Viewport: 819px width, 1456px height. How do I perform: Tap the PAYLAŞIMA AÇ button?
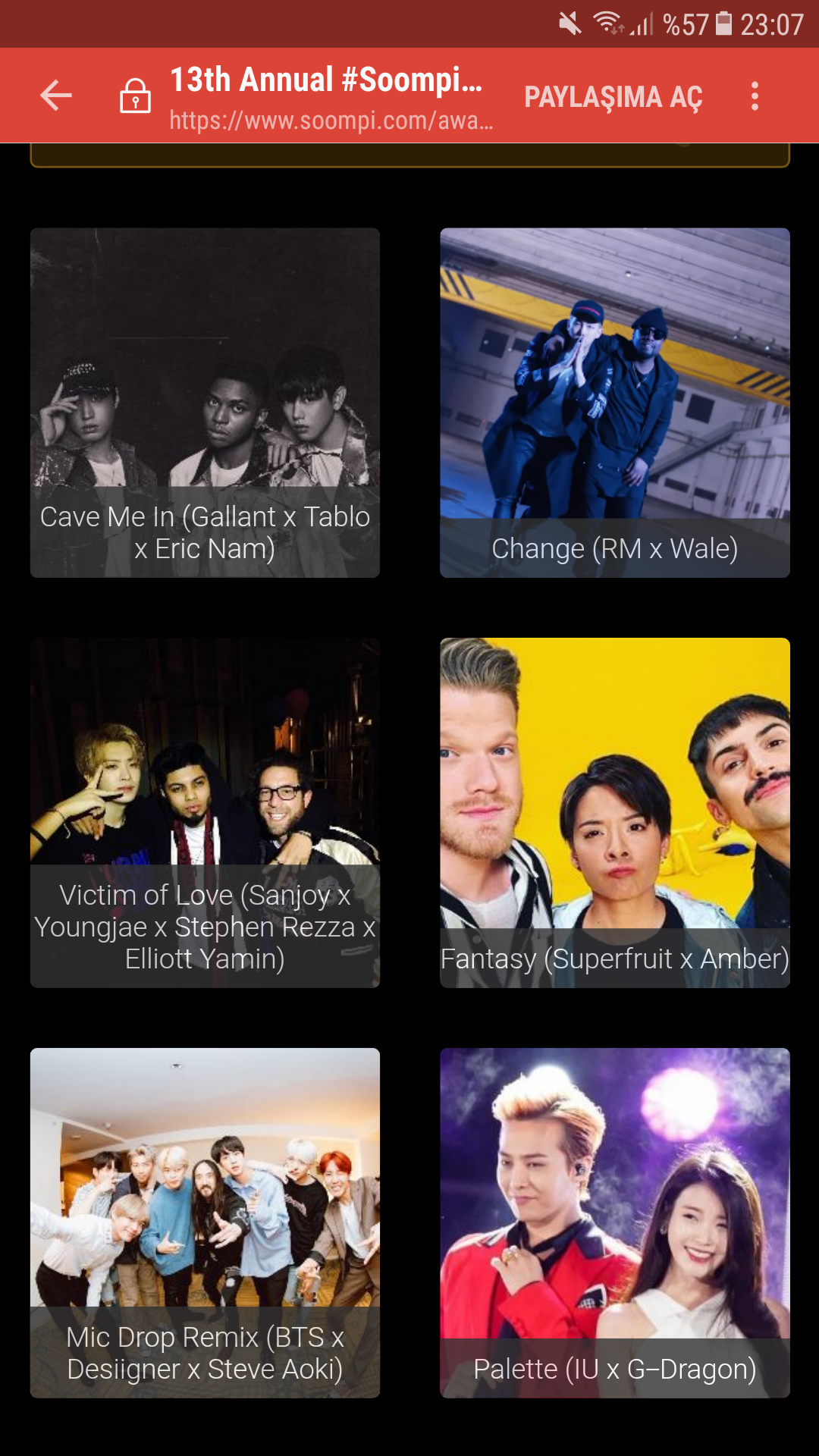[613, 96]
